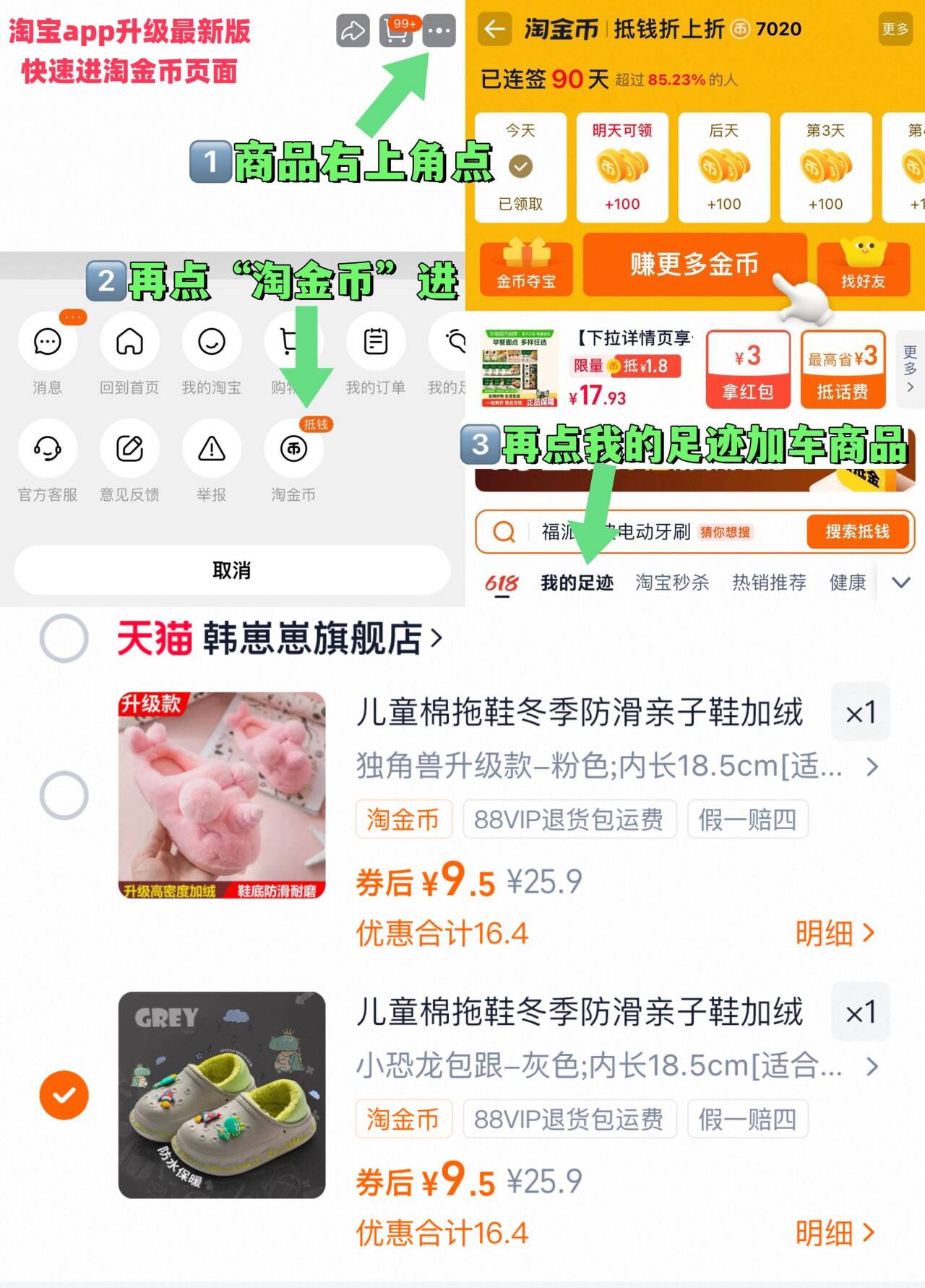
Task: Select the 韩崽崽旗舰店 store selection circle
Action: coord(65,640)
